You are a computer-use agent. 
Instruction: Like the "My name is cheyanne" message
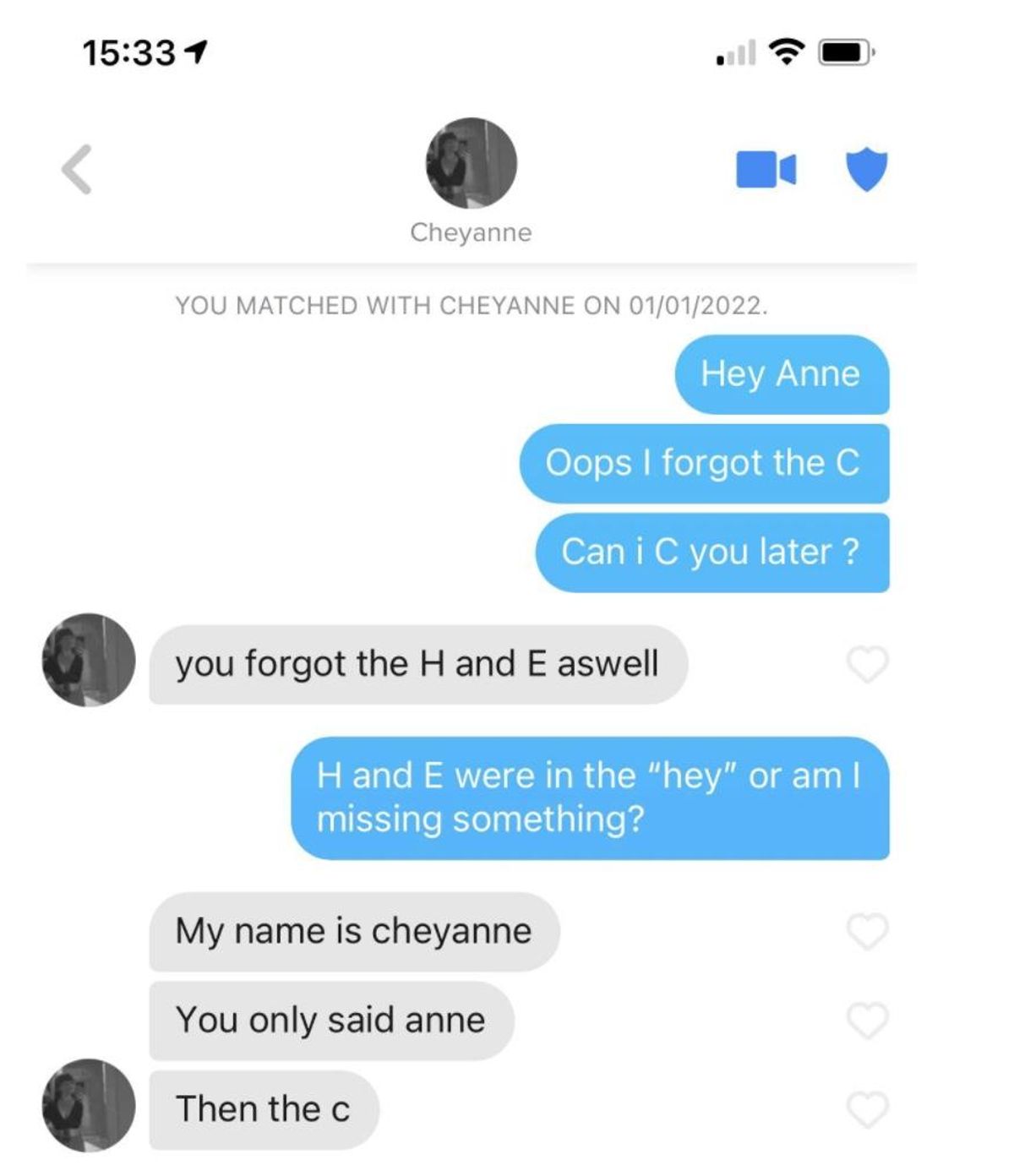pyautogui.click(x=868, y=932)
